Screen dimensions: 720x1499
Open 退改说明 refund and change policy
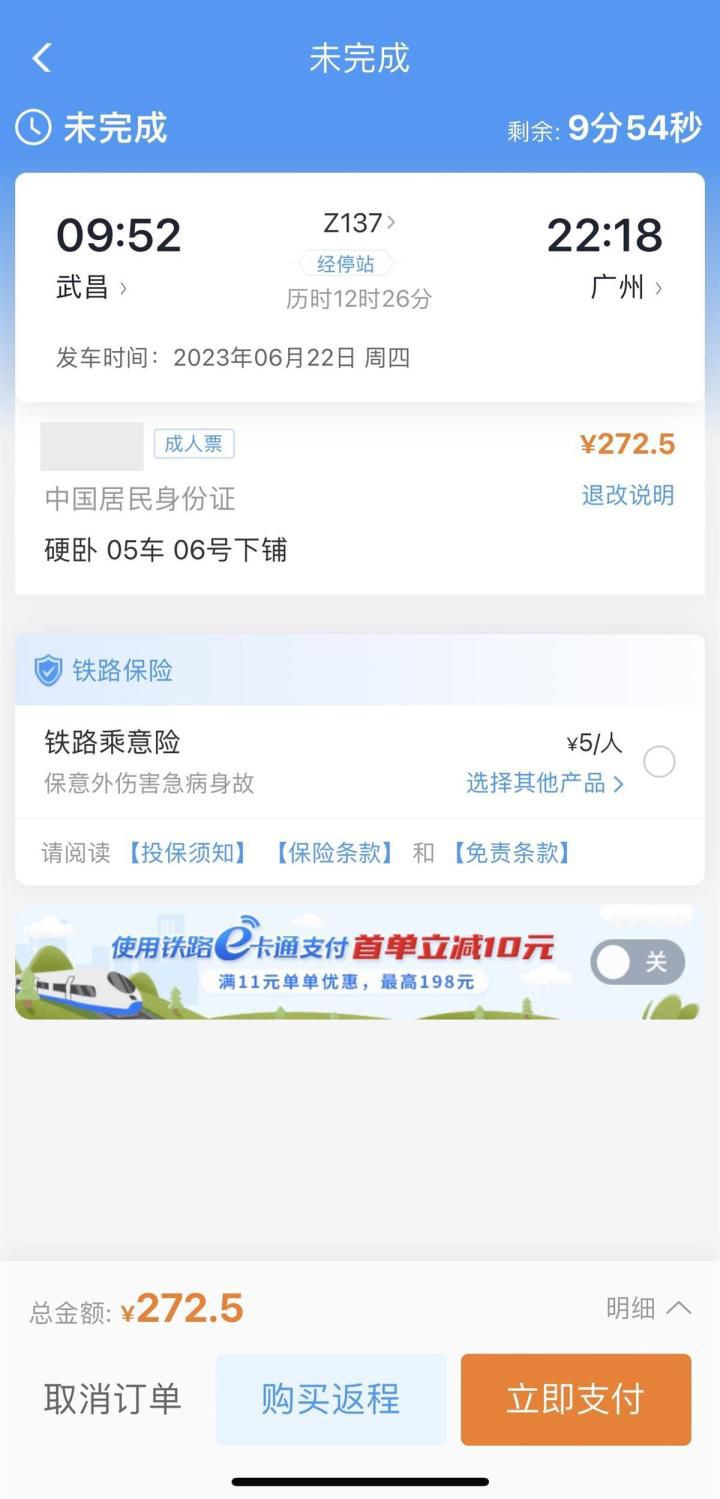click(628, 495)
